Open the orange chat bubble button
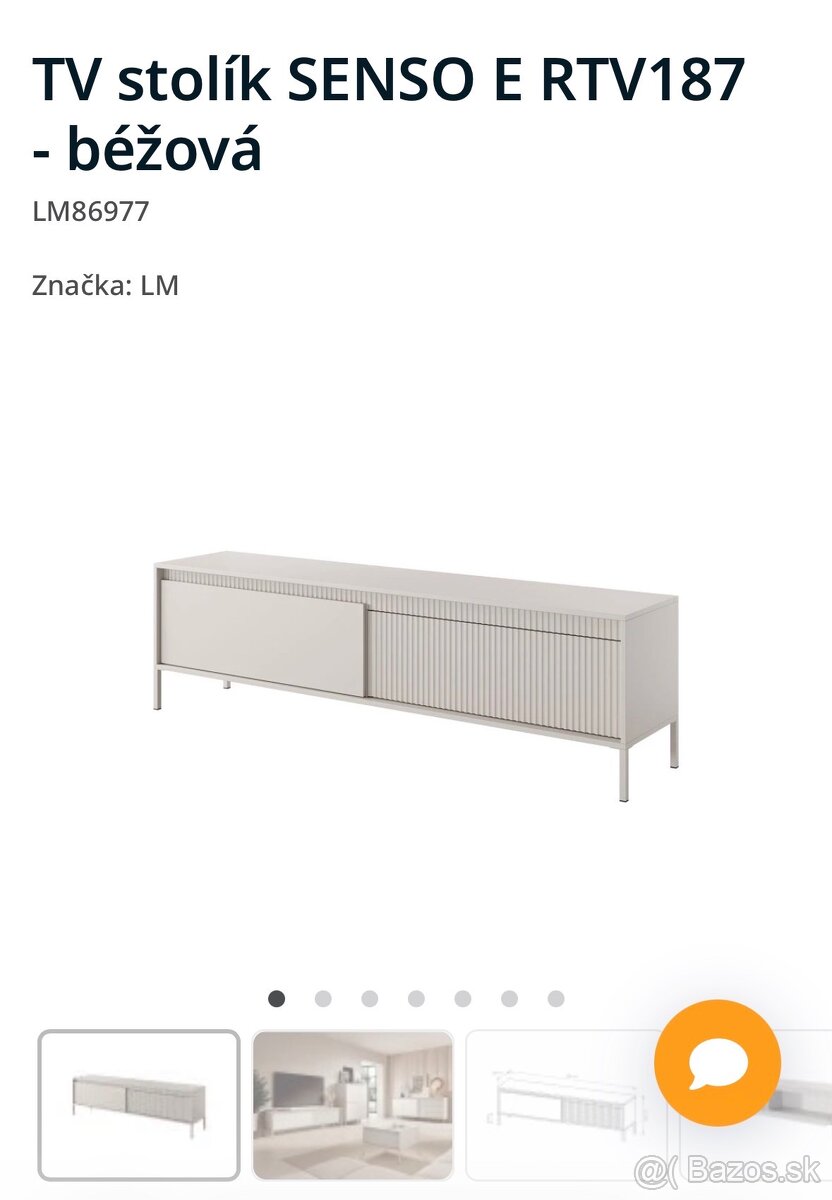 coord(717,1062)
